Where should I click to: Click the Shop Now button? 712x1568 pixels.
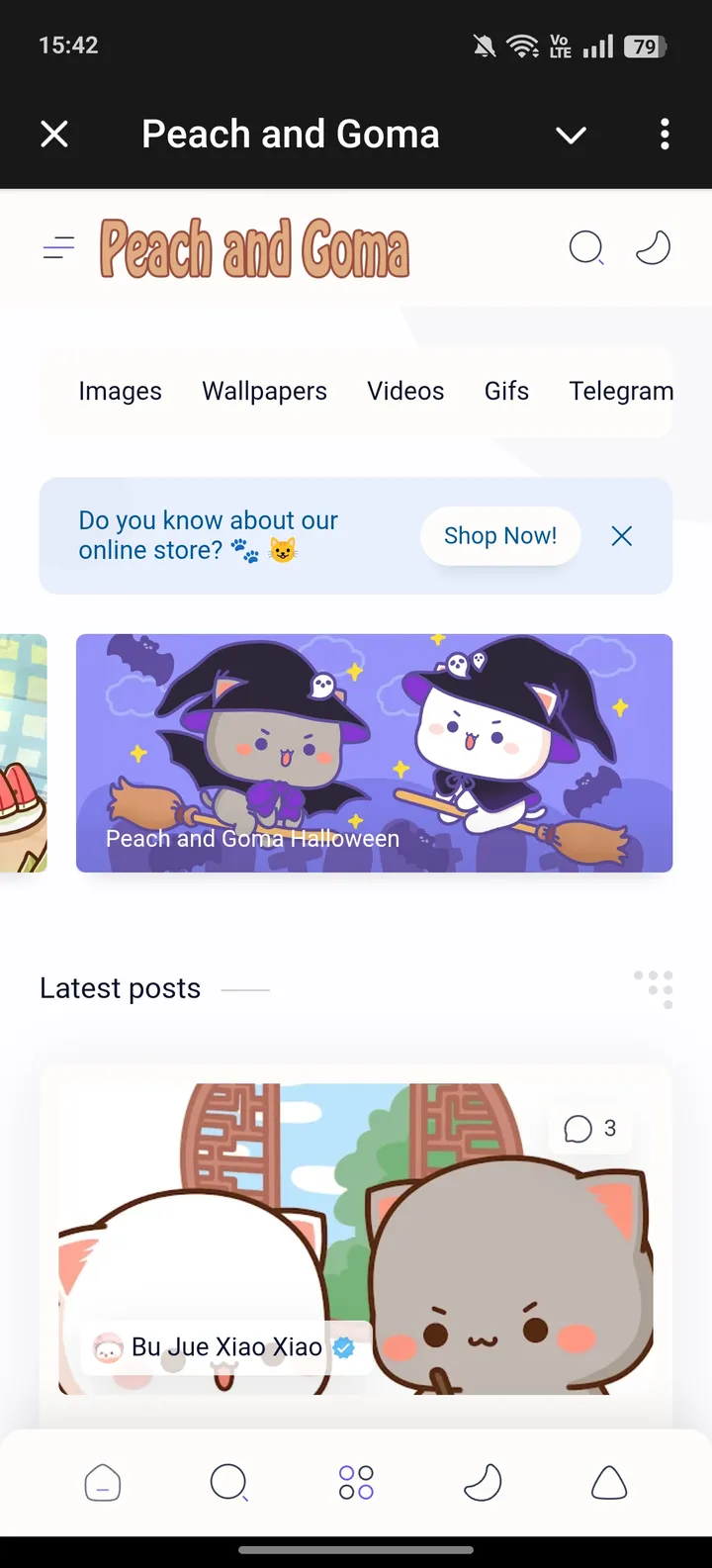coord(500,535)
